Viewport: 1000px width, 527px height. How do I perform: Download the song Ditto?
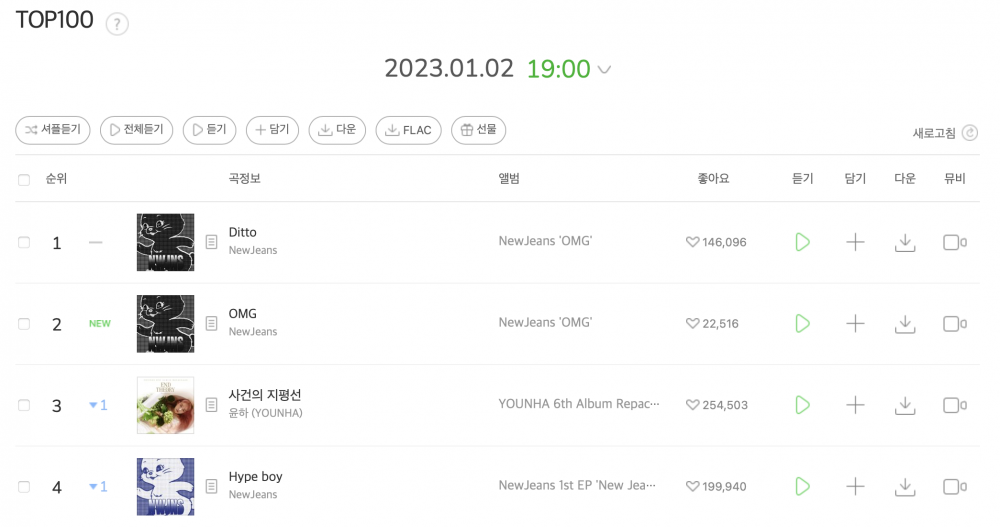point(905,242)
